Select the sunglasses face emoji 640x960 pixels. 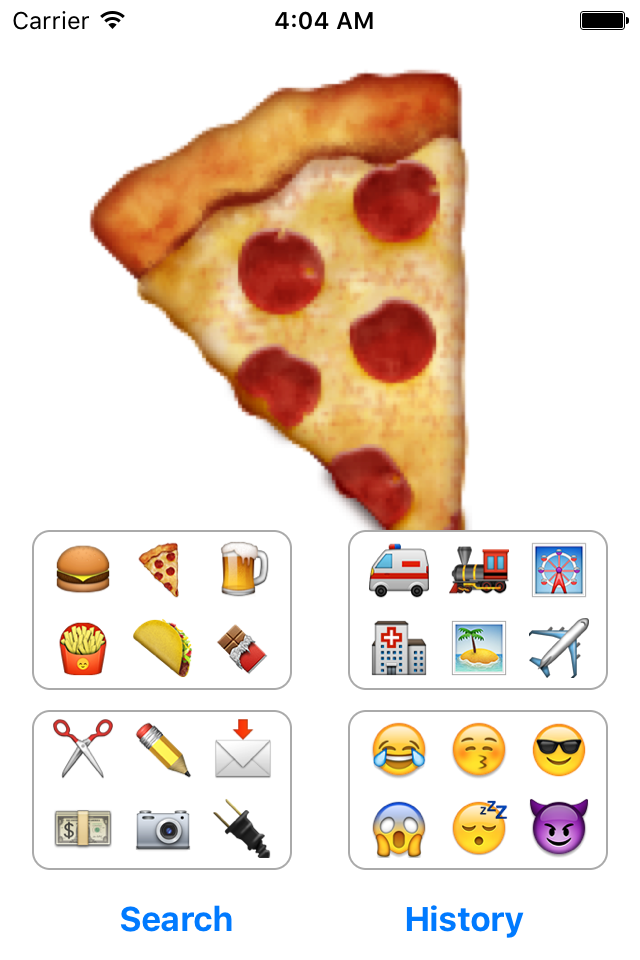(558, 750)
